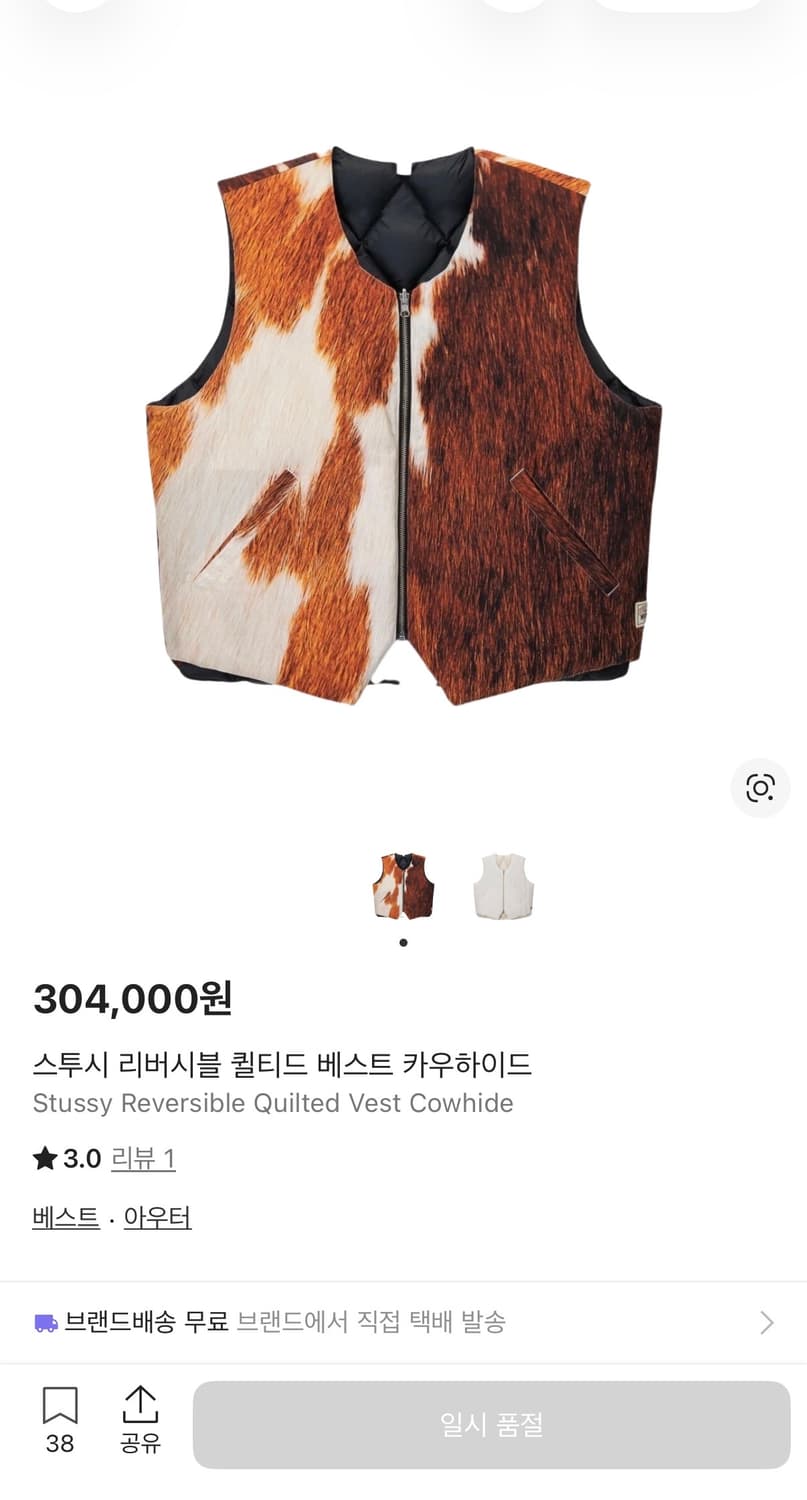This screenshot has width=807, height=1500.
Task: Click the truck delivery icon in the banner
Action: (43, 1322)
